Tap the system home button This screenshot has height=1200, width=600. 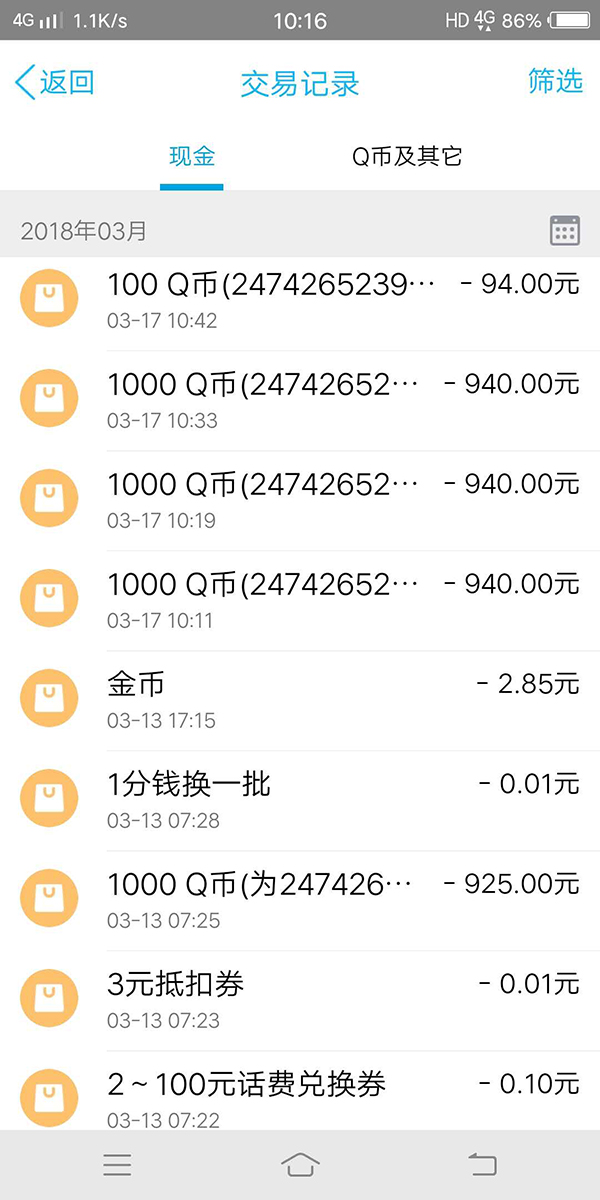tap(300, 1164)
